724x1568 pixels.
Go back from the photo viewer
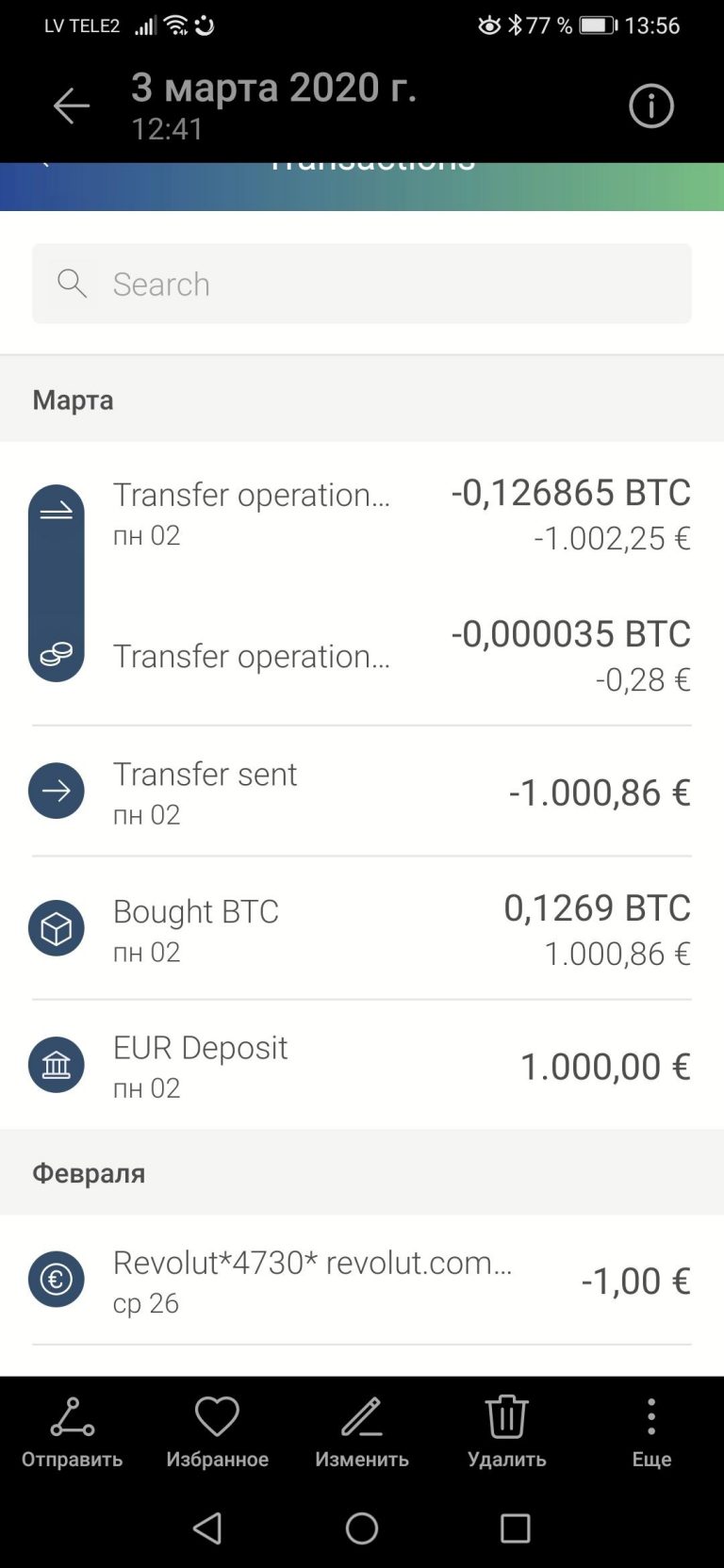[71, 106]
